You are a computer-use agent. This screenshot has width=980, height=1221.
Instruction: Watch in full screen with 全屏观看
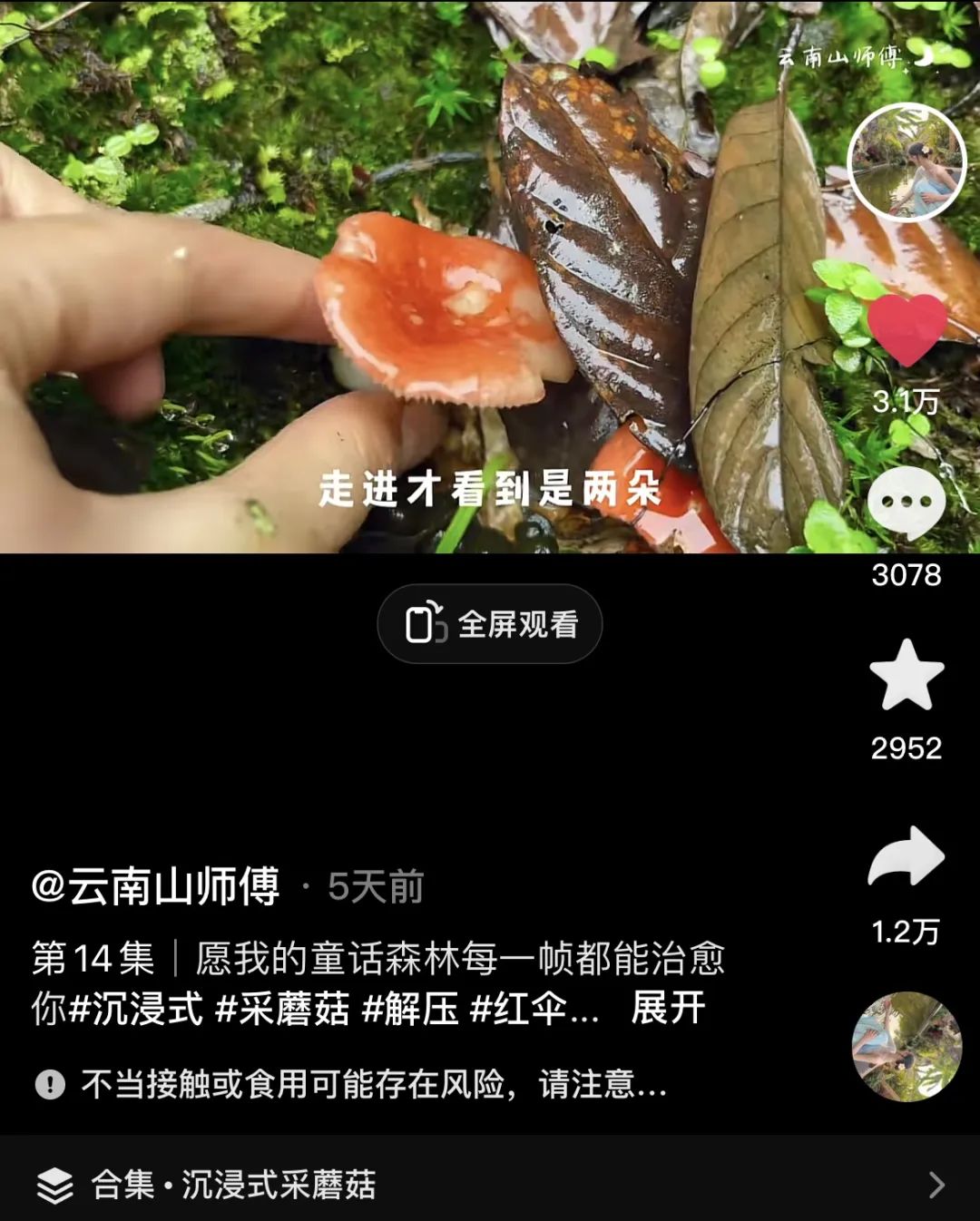pyautogui.click(x=490, y=624)
